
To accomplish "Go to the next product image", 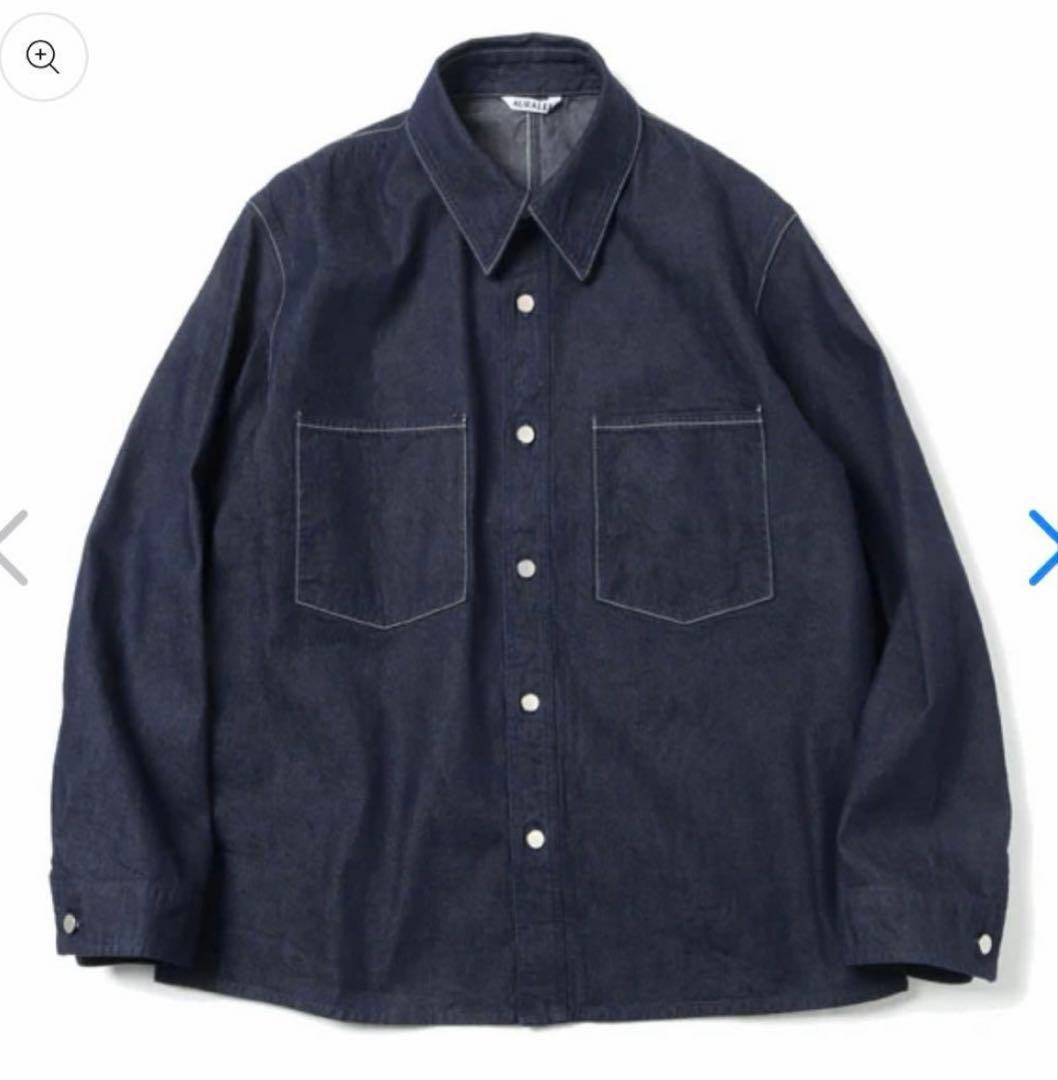I will point(1041,546).
